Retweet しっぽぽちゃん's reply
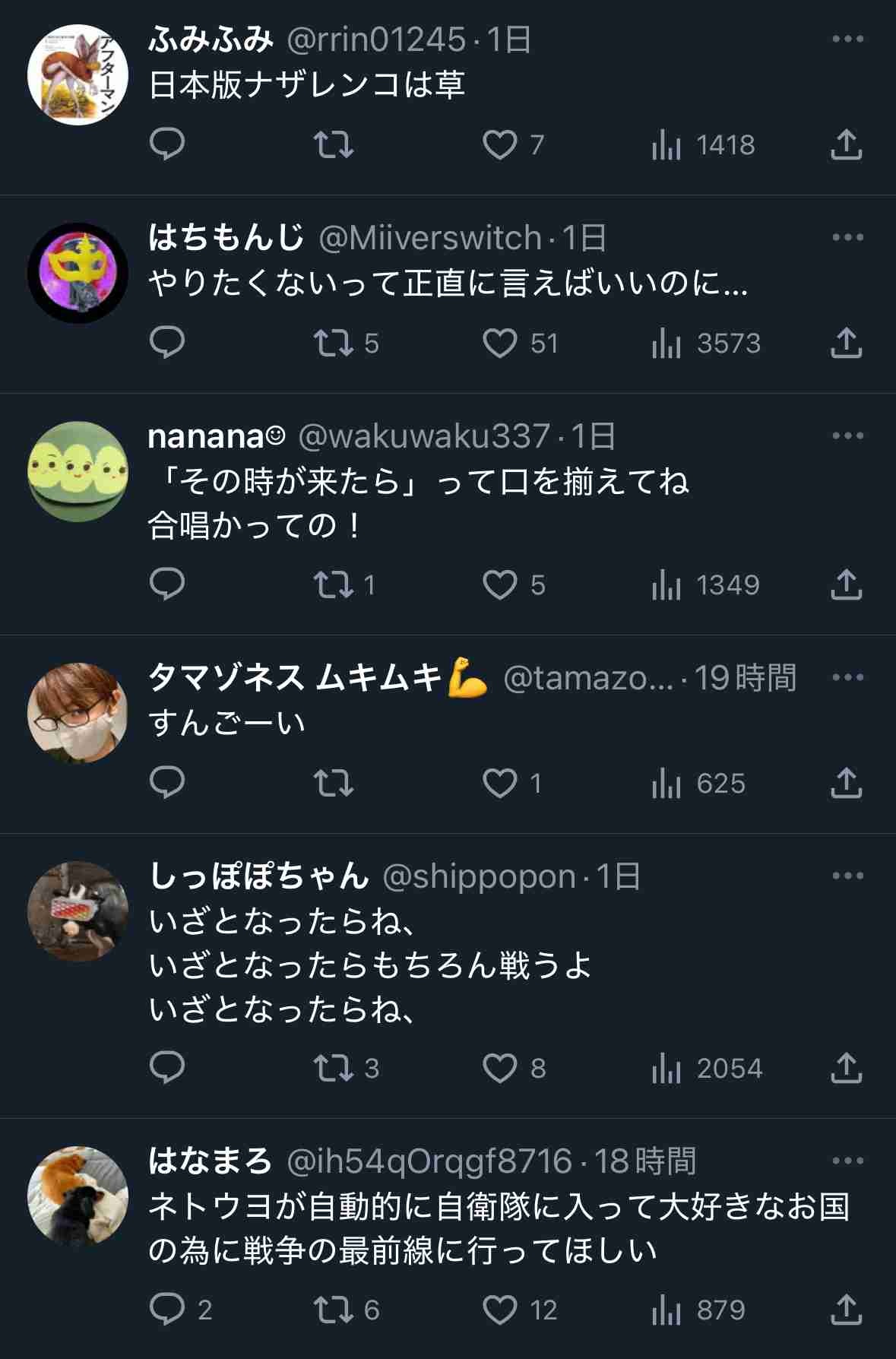Image resolution: width=896 pixels, height=1359 pixels. click(x=334, y=1068)
